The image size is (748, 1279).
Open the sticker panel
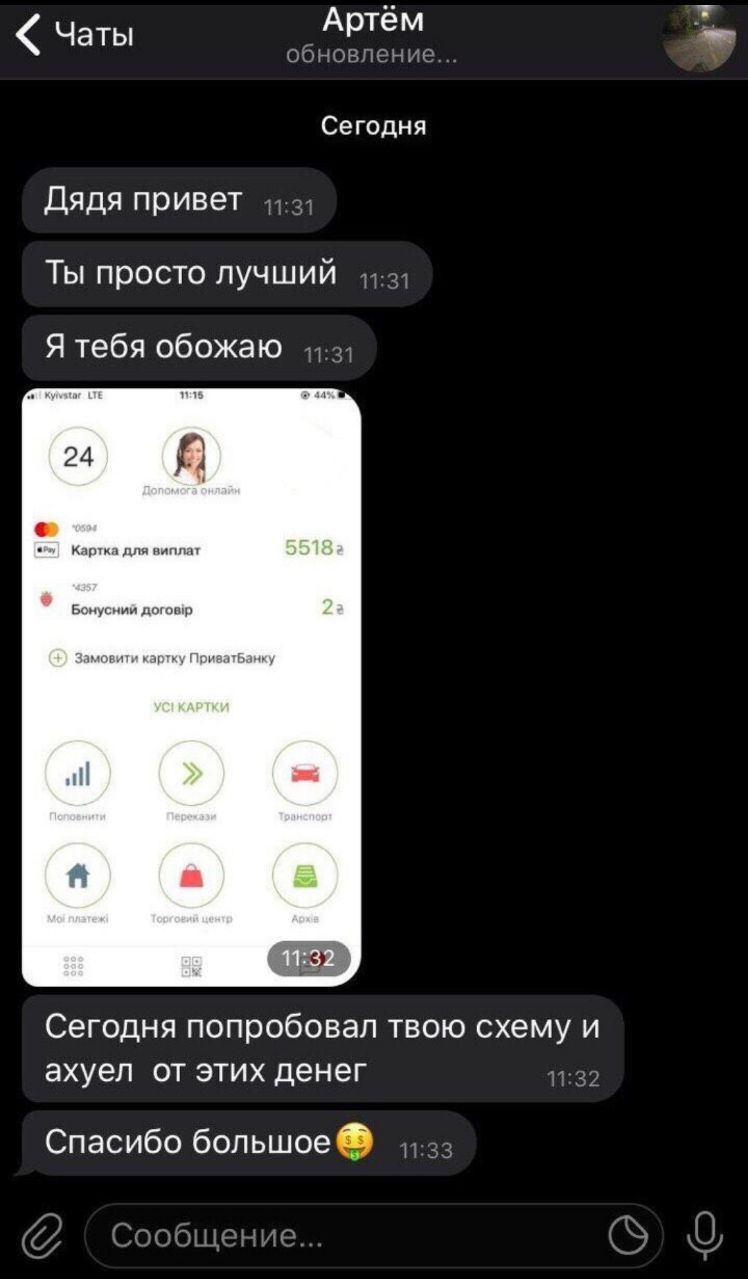click(x=629, y=1236)
